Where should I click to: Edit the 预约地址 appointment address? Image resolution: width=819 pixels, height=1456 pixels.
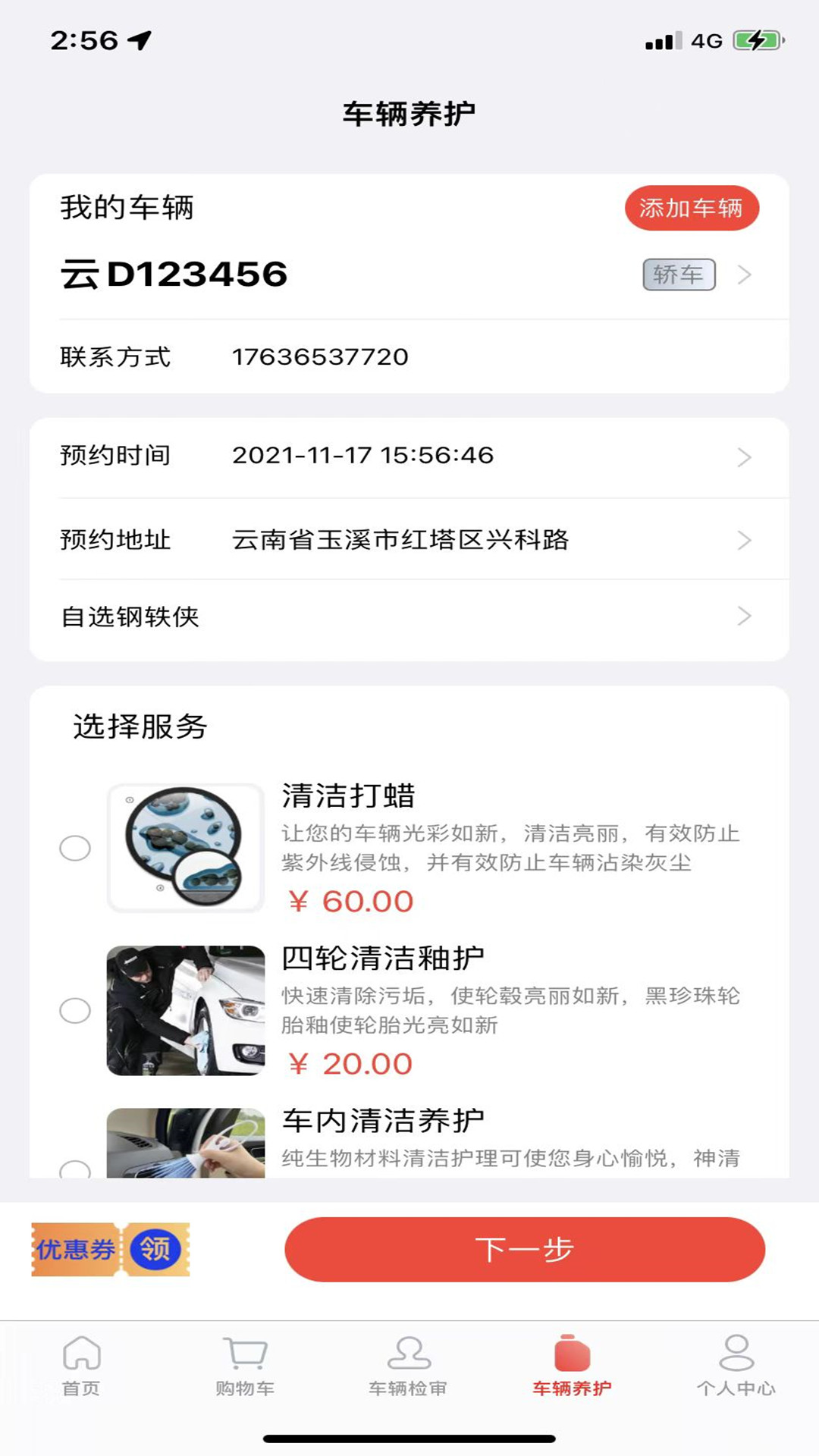409,539
